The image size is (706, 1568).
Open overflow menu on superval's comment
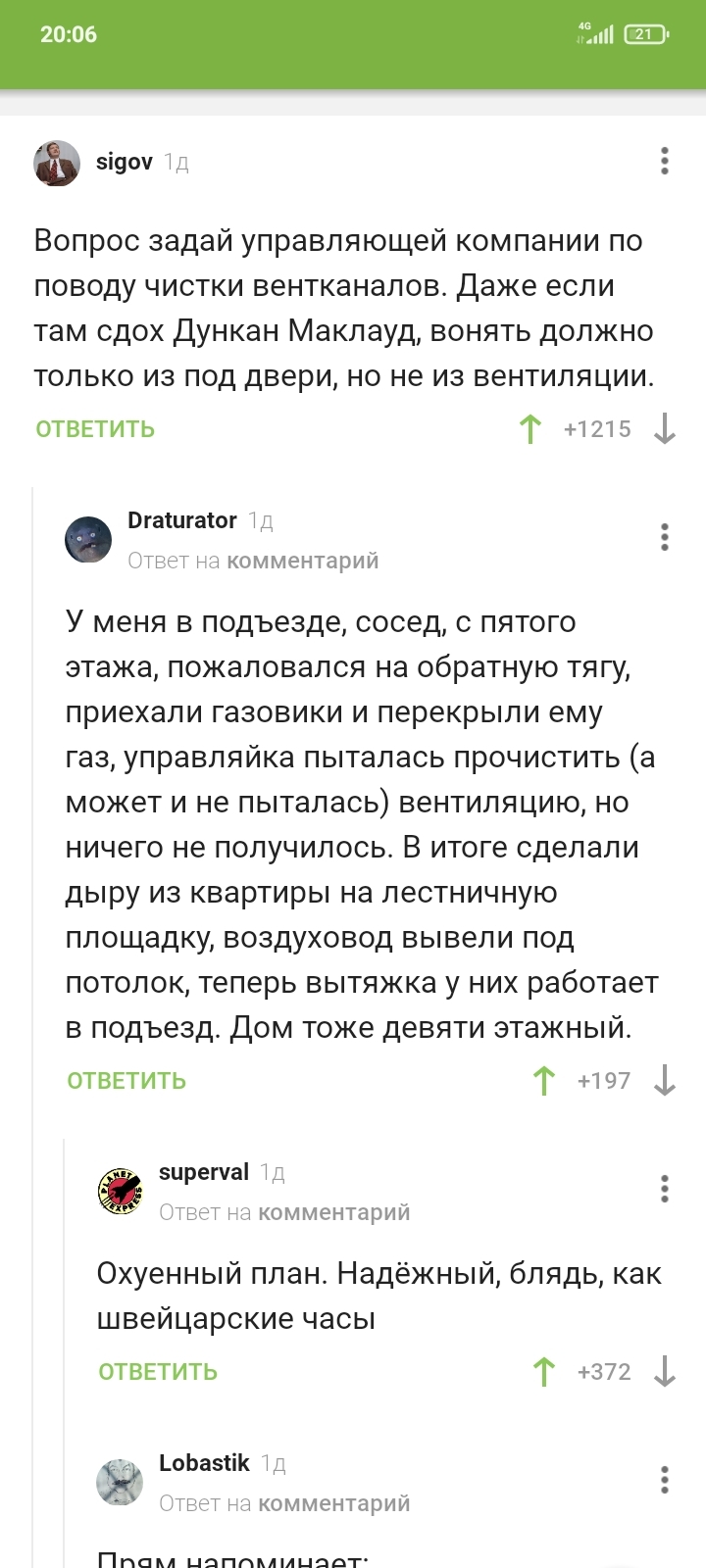(665, 1189)
